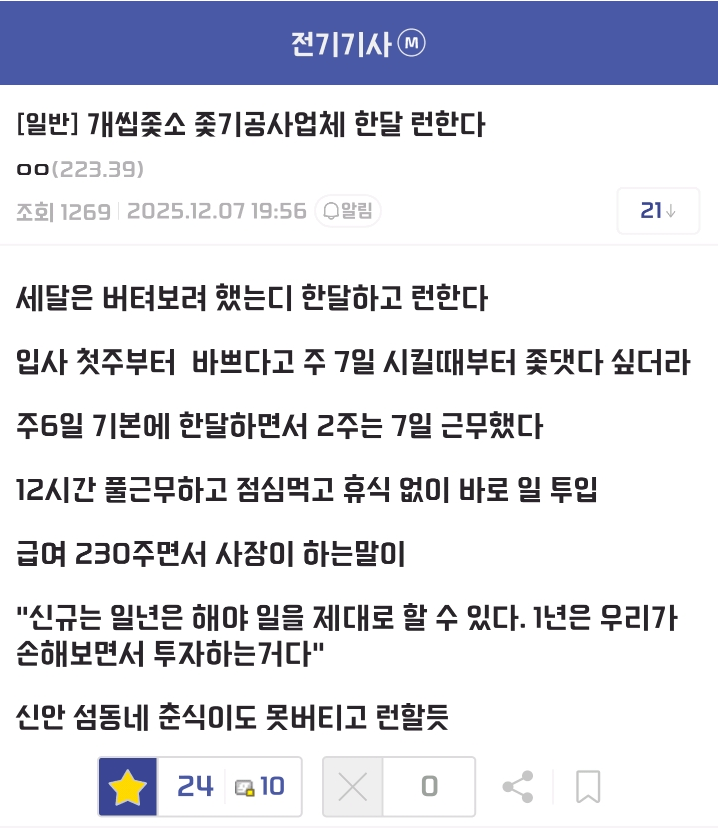Screen dimensions: 718x828
Task: Open the 전기기사 gallery title
Action: (x=358, y=43)
